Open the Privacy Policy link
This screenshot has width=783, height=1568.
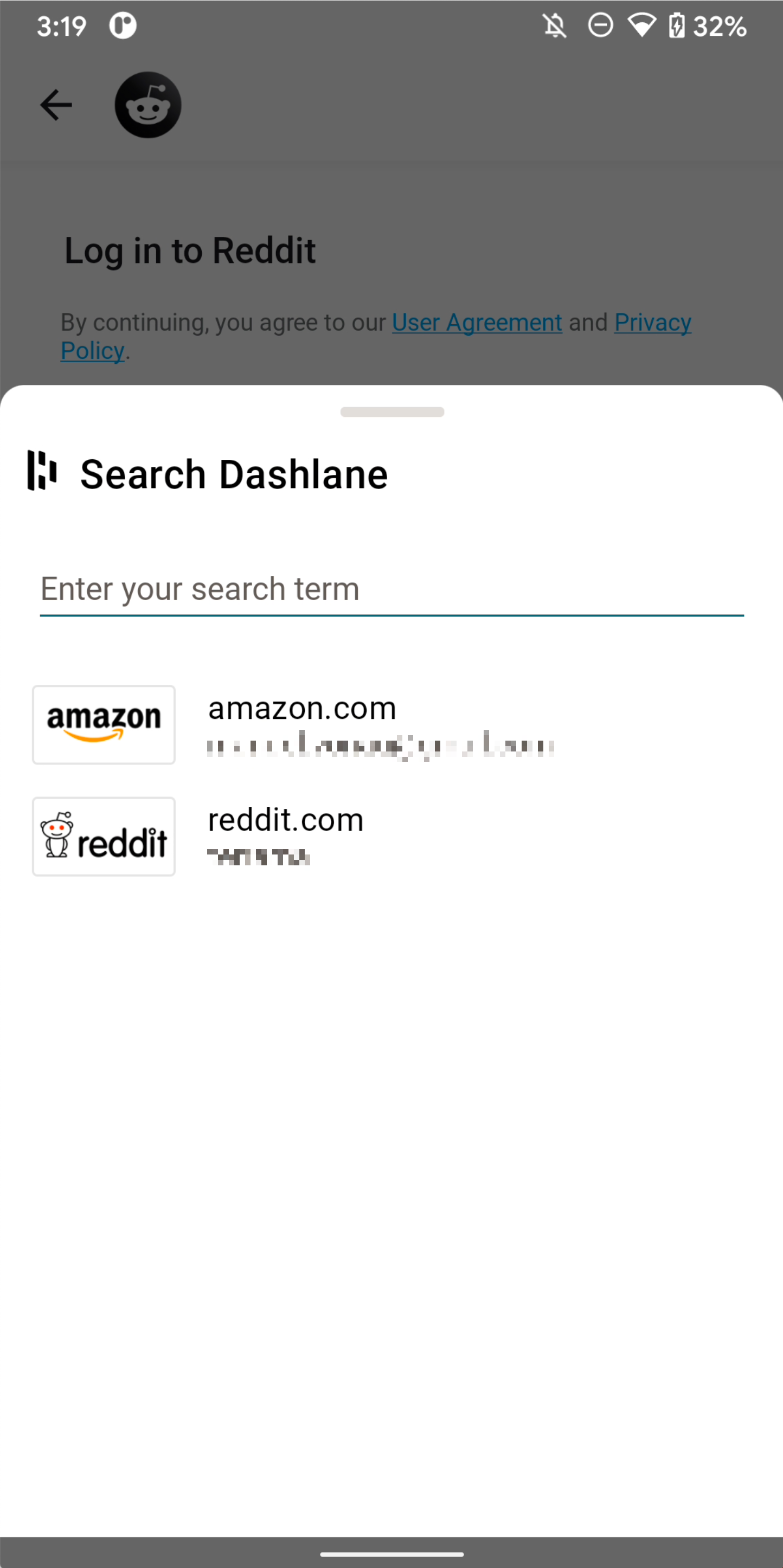[652, 322]
